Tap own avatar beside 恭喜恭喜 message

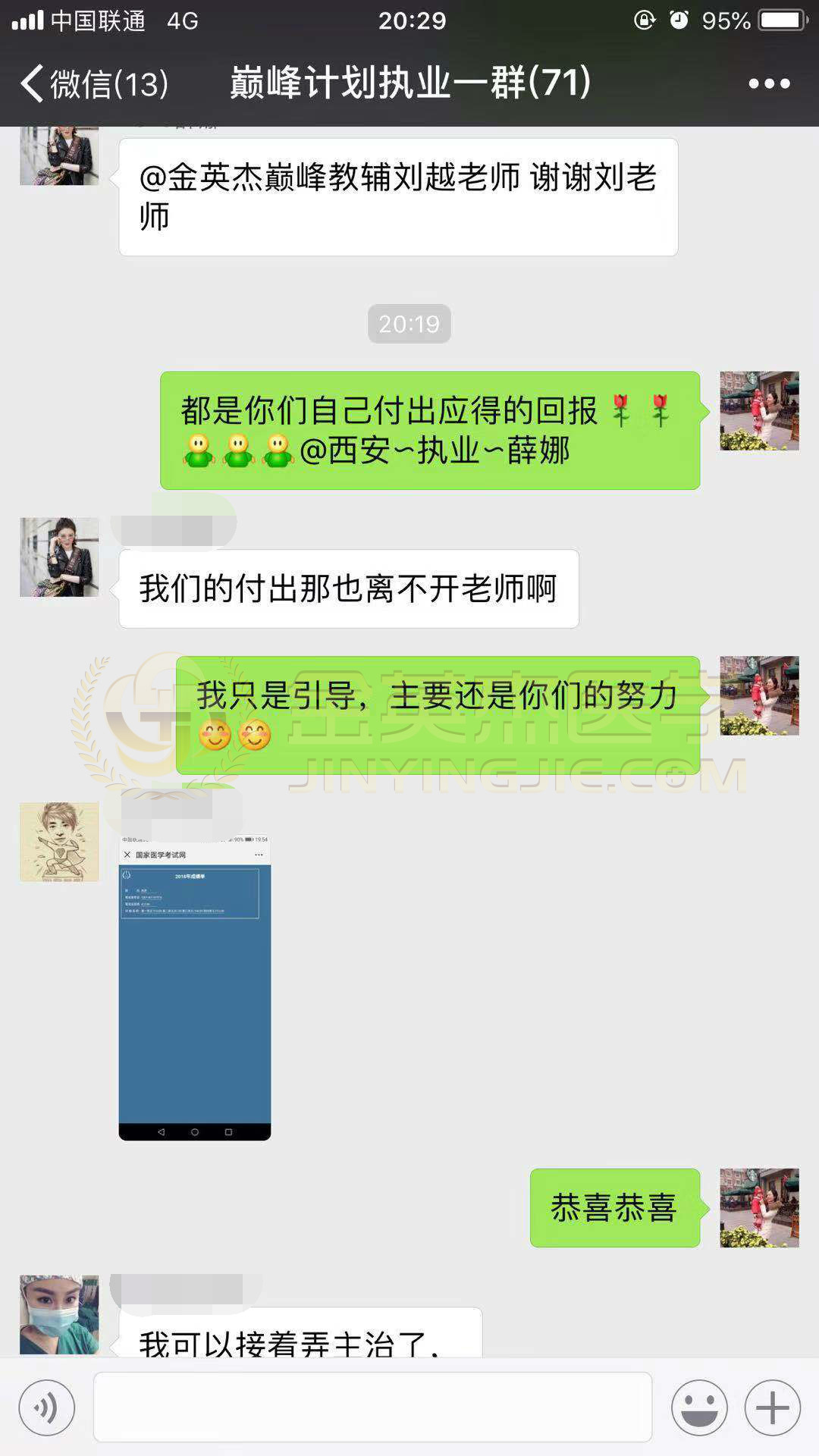[759, 1207]
